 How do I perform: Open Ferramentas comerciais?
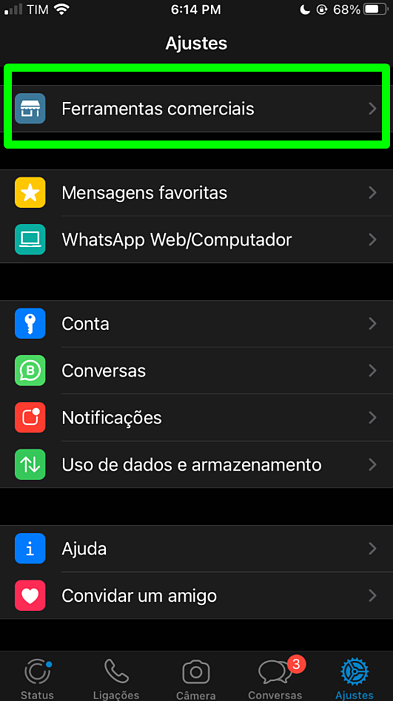196,109
